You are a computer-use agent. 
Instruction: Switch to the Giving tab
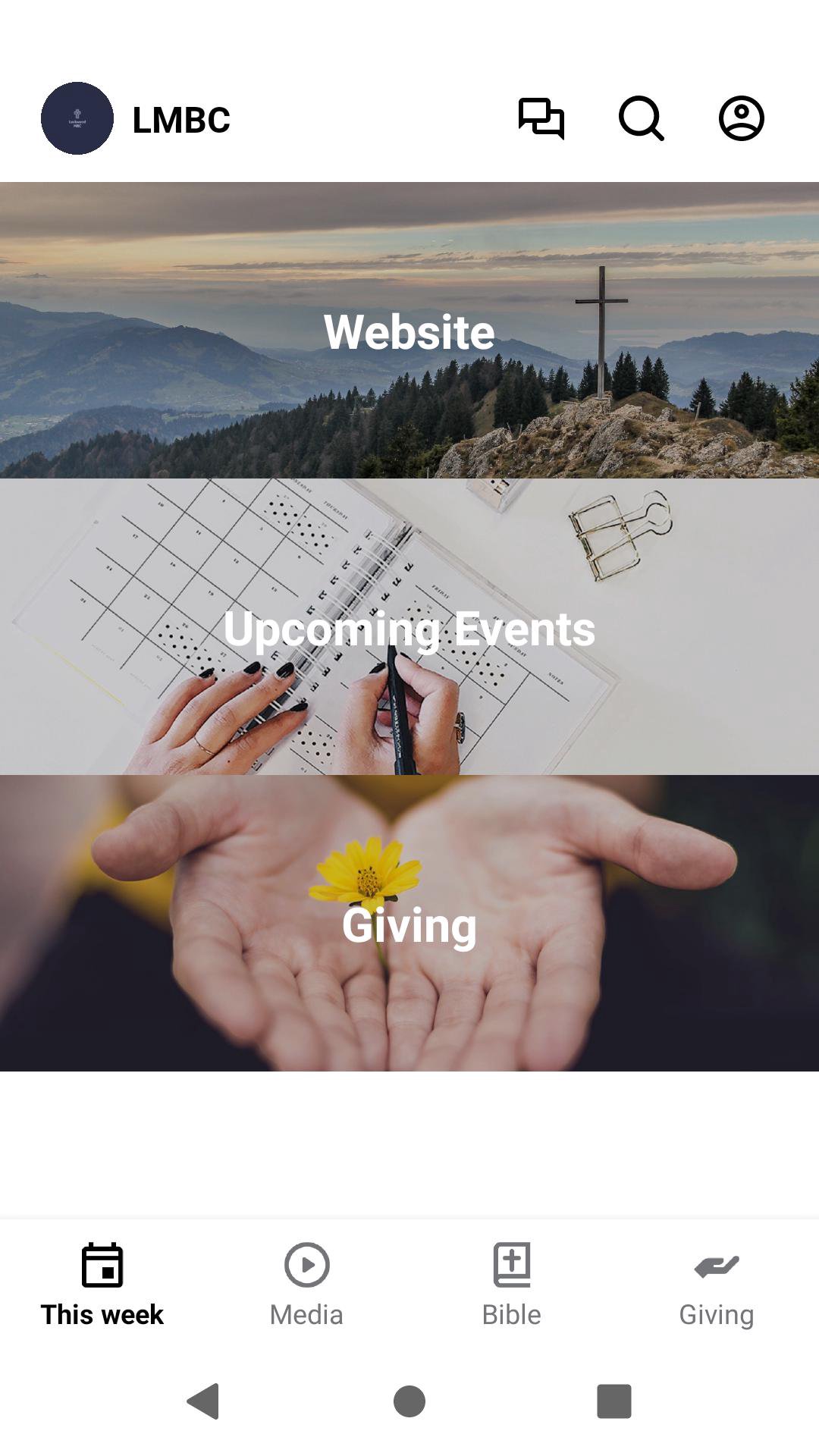pyautogui.click(x=716, y=1285)
